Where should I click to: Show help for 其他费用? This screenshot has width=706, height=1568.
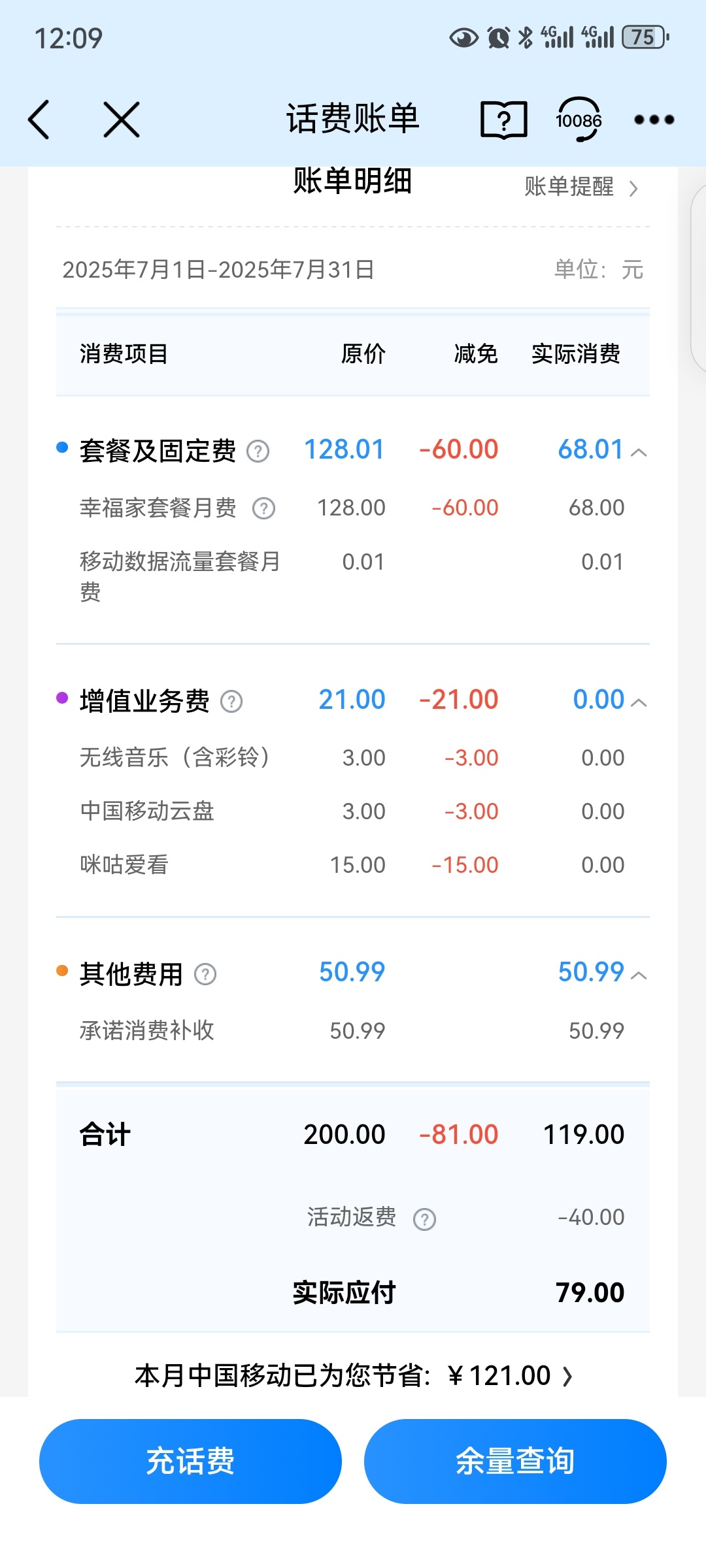[205, 975]
